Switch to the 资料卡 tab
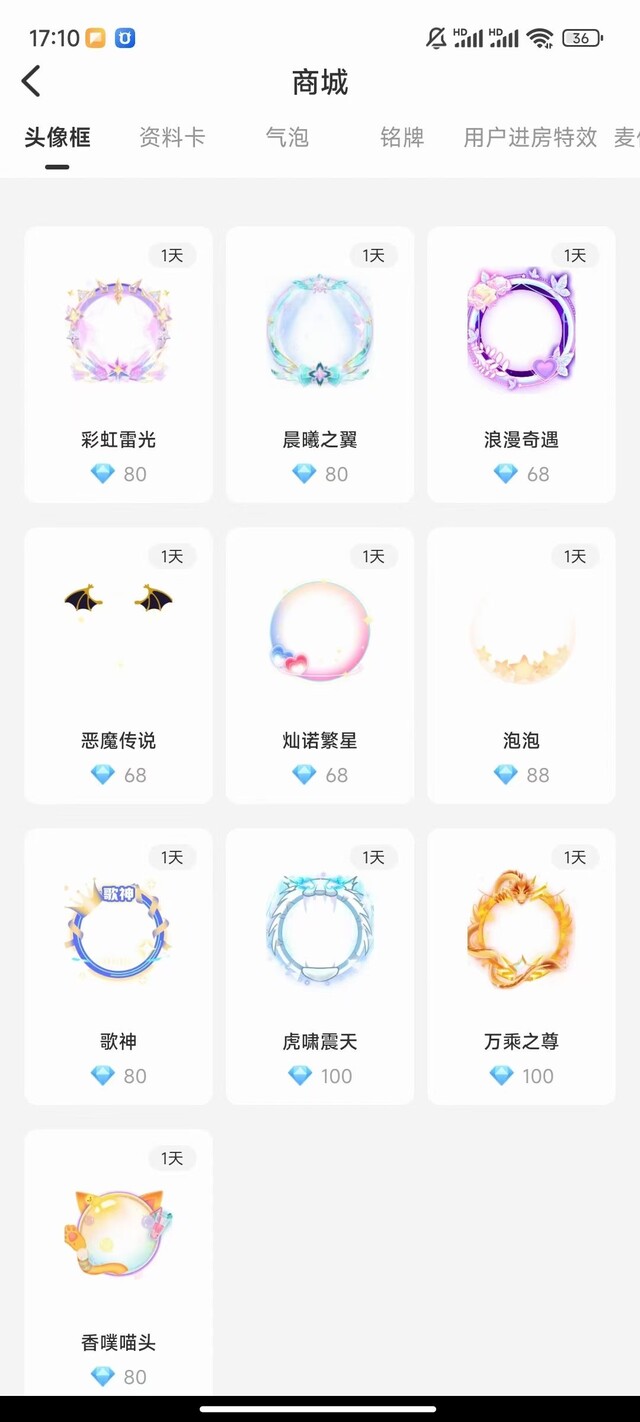This screenshot has width=640, height=1422. 172,137
